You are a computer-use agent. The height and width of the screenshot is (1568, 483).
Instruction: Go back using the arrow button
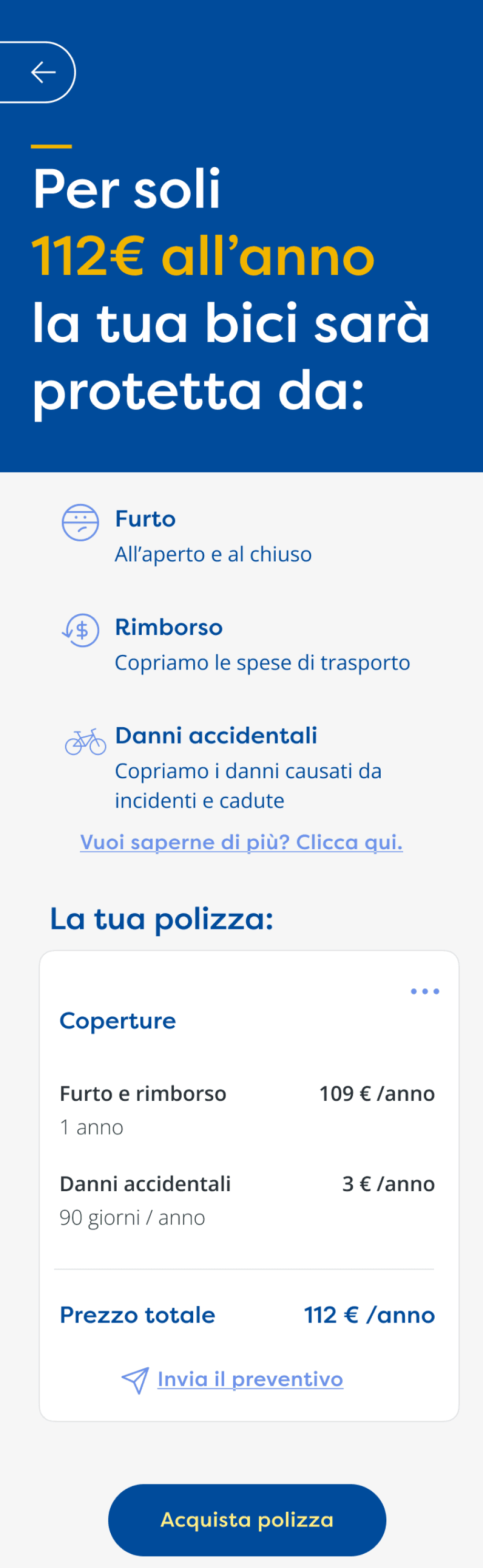tap(43, 73)
